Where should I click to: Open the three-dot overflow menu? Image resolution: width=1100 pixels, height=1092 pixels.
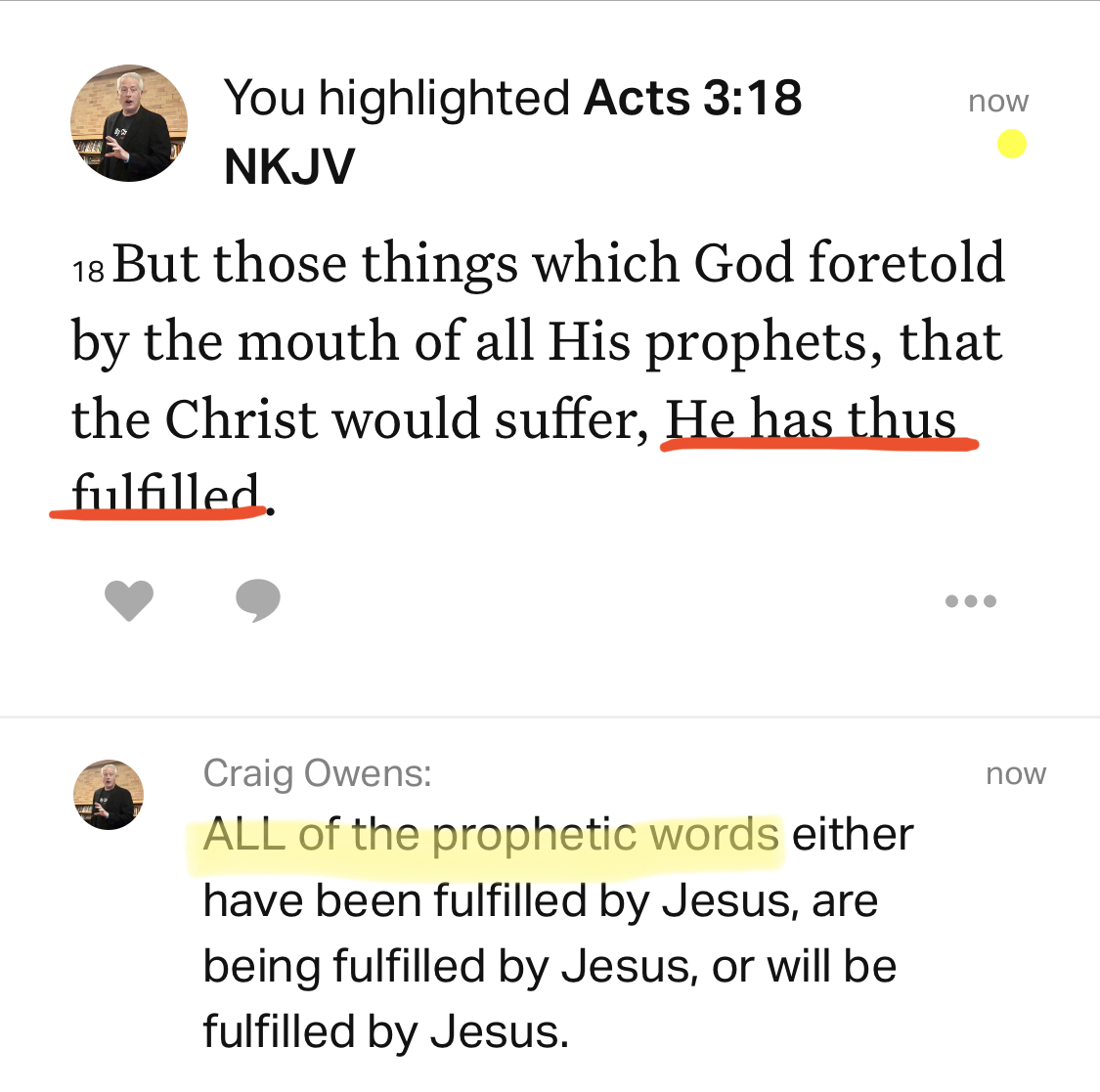[970, 601]
